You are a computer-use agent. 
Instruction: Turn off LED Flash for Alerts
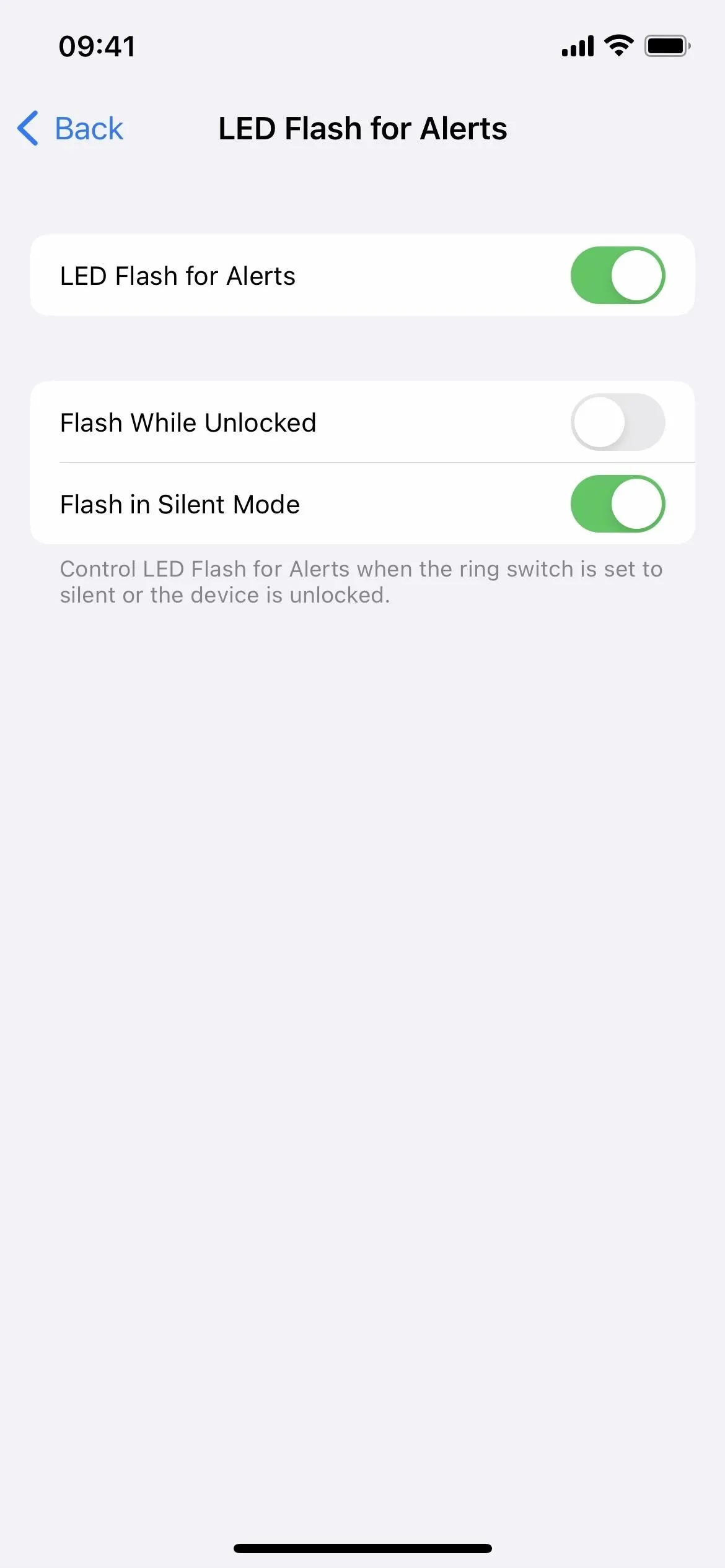(x=618, y=276)
